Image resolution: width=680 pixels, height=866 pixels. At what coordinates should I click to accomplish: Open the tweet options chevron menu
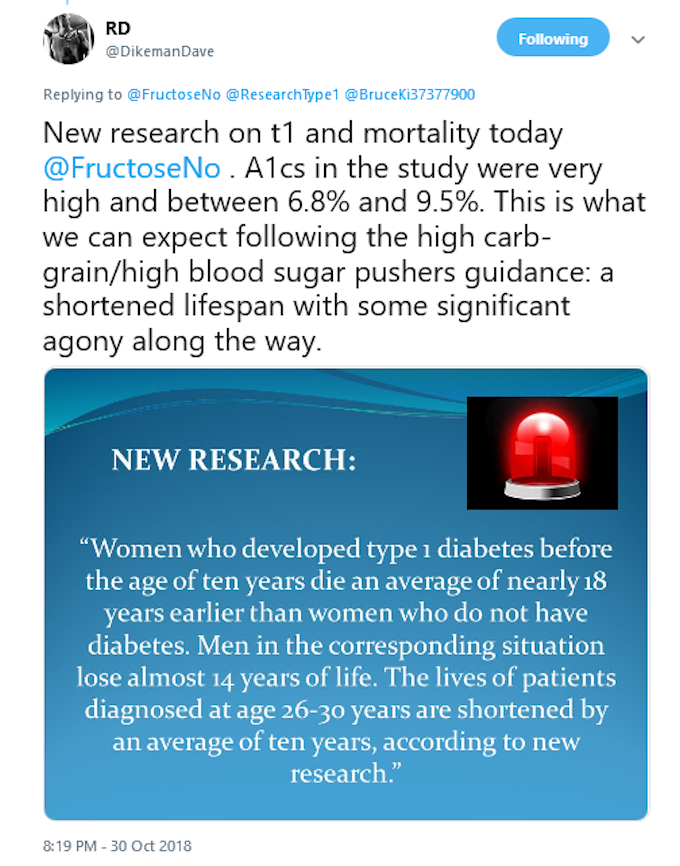638,40
